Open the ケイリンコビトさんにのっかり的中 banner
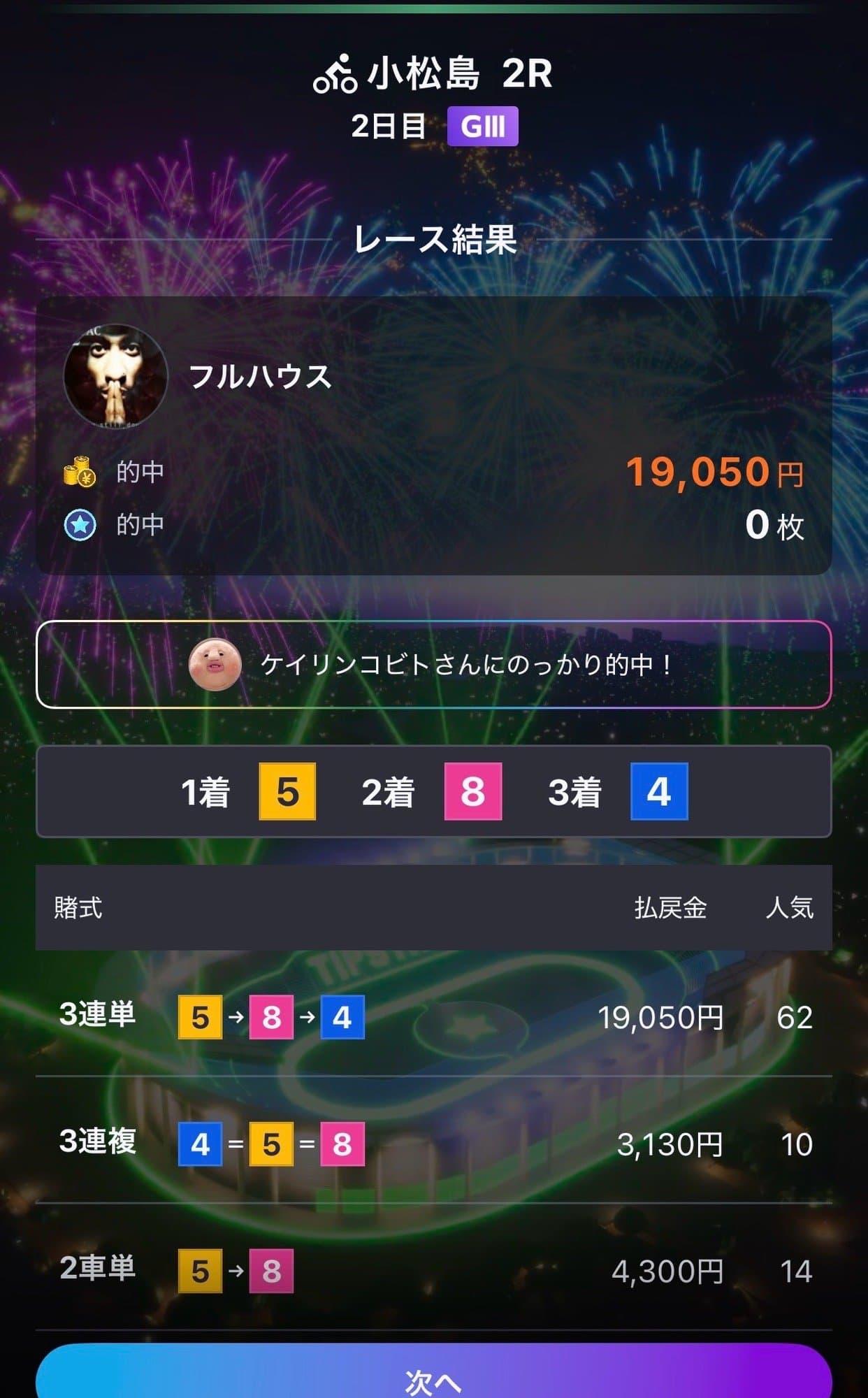The width and height of the screenshot is (868, 1398). click(433, 664)
